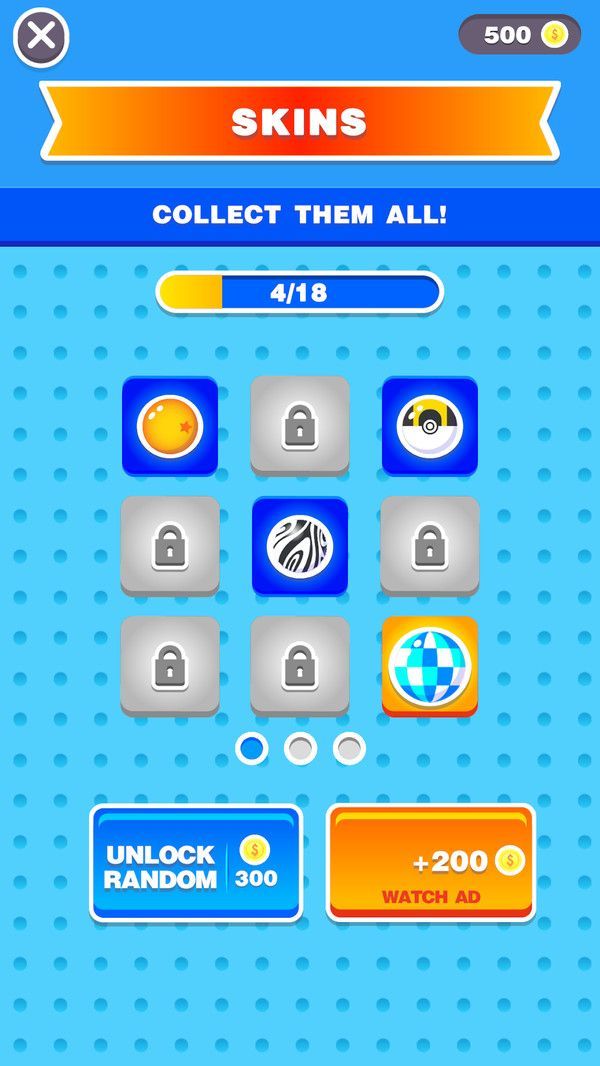Close the Skins screen

41,38
